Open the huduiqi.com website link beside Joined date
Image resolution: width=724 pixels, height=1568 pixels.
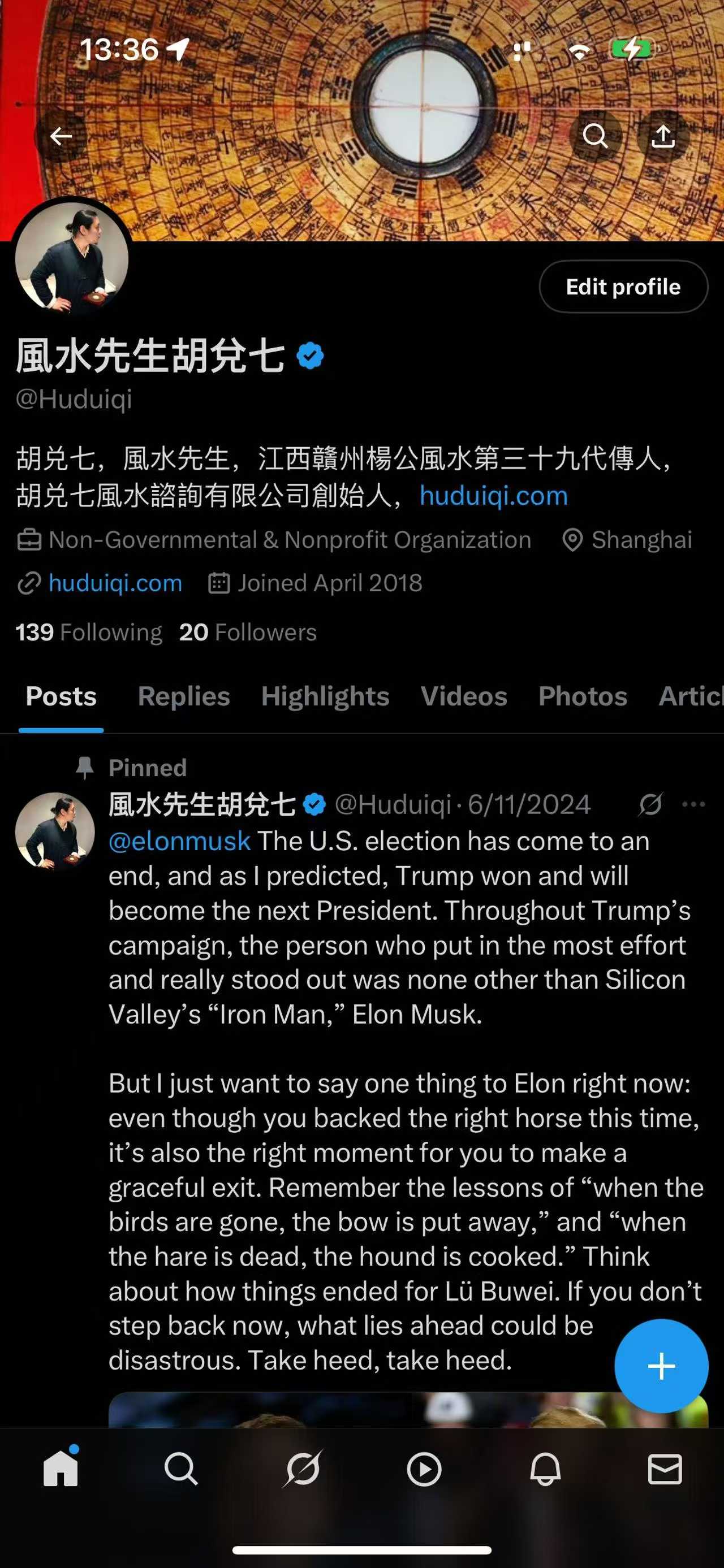point(115,583)
